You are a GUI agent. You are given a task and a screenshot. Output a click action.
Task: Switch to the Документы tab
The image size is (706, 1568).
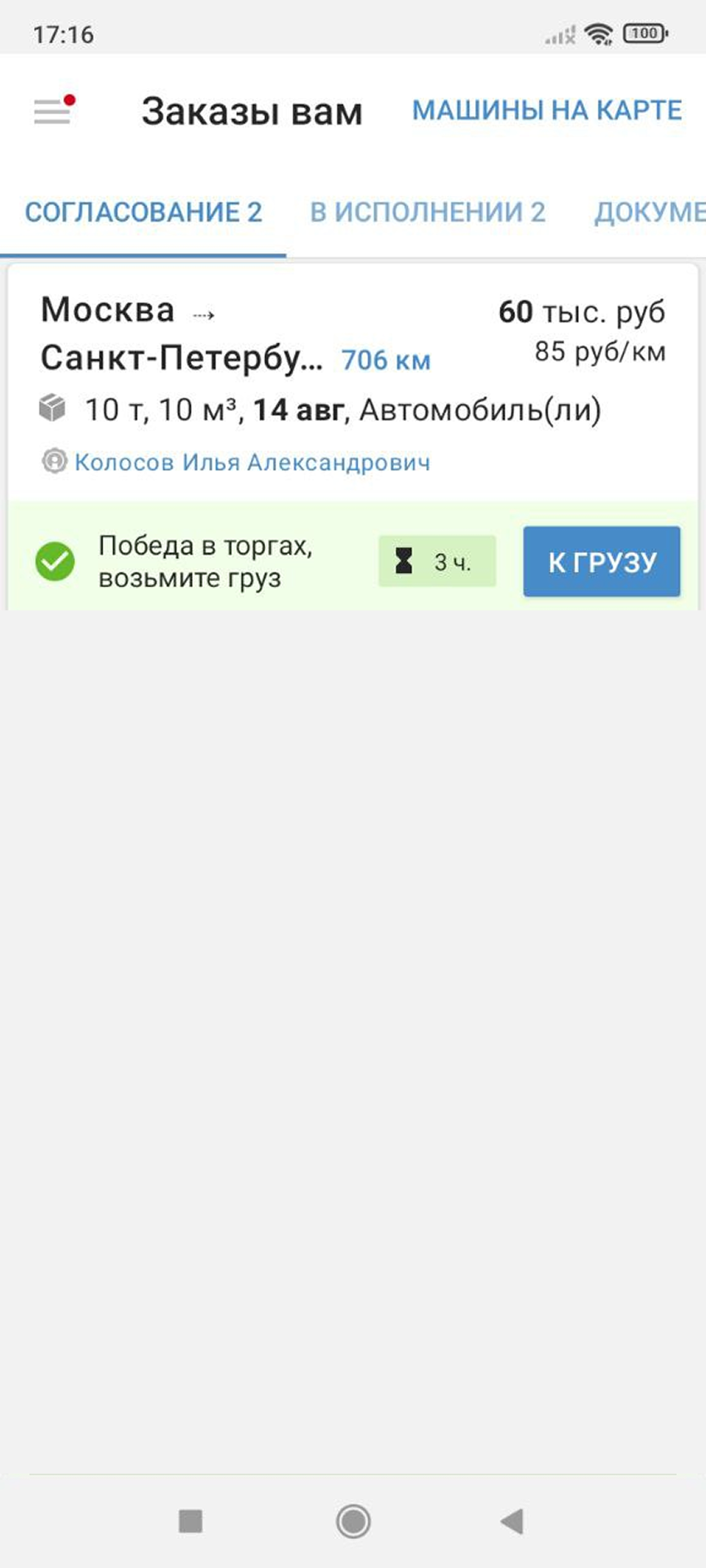649,212
